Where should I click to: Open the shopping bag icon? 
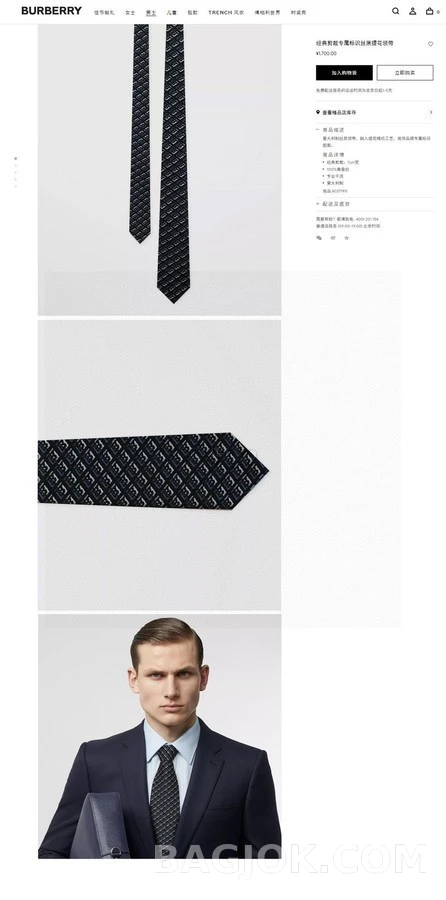point(429,11)
